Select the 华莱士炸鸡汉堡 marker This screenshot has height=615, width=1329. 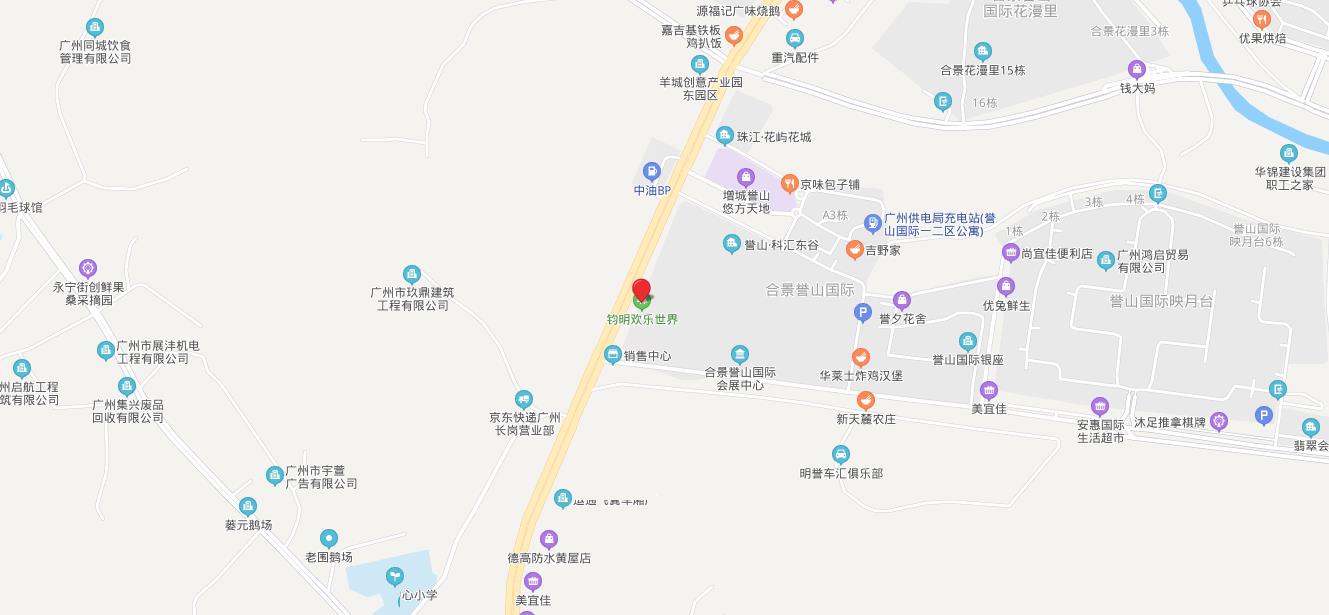(860, 357)
